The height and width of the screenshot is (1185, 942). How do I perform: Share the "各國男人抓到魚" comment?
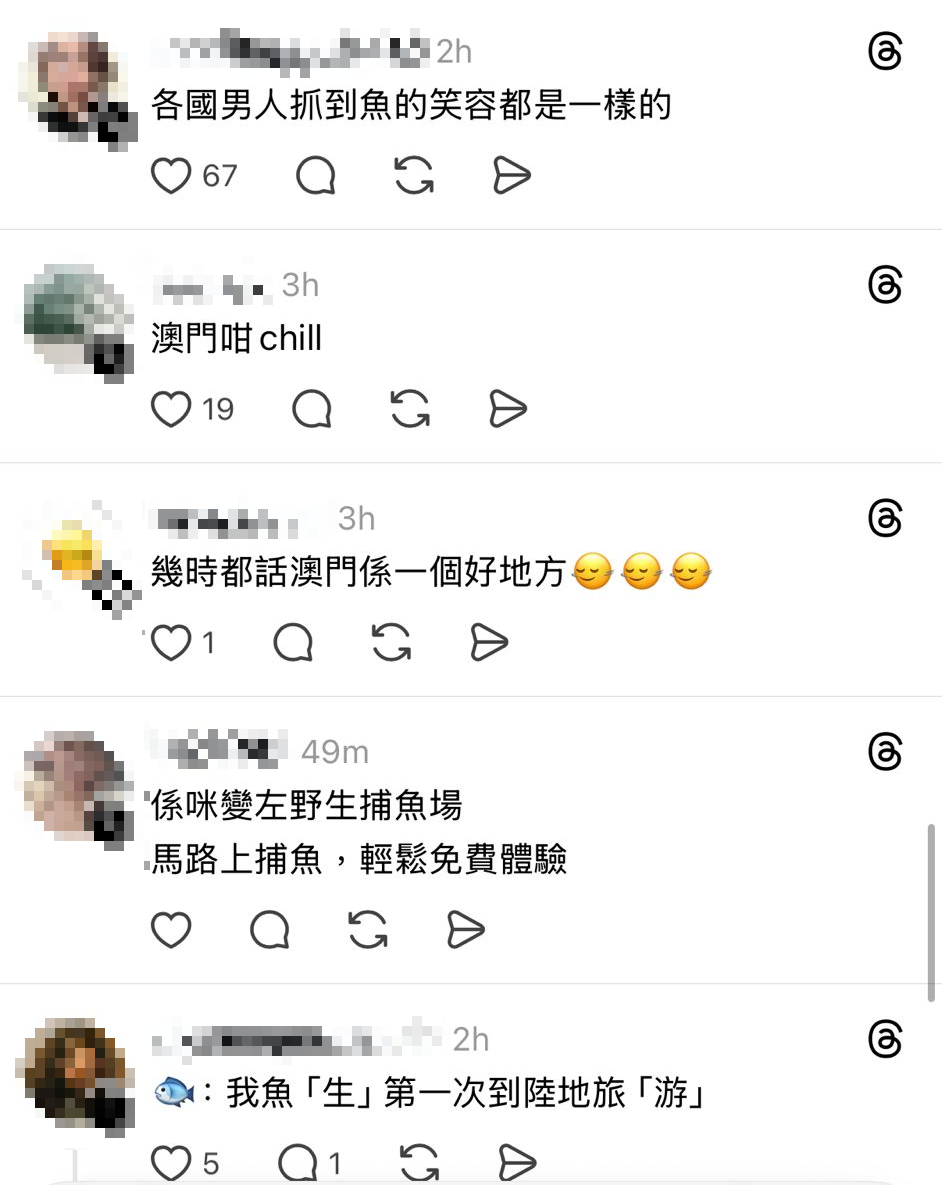[512, 175]
